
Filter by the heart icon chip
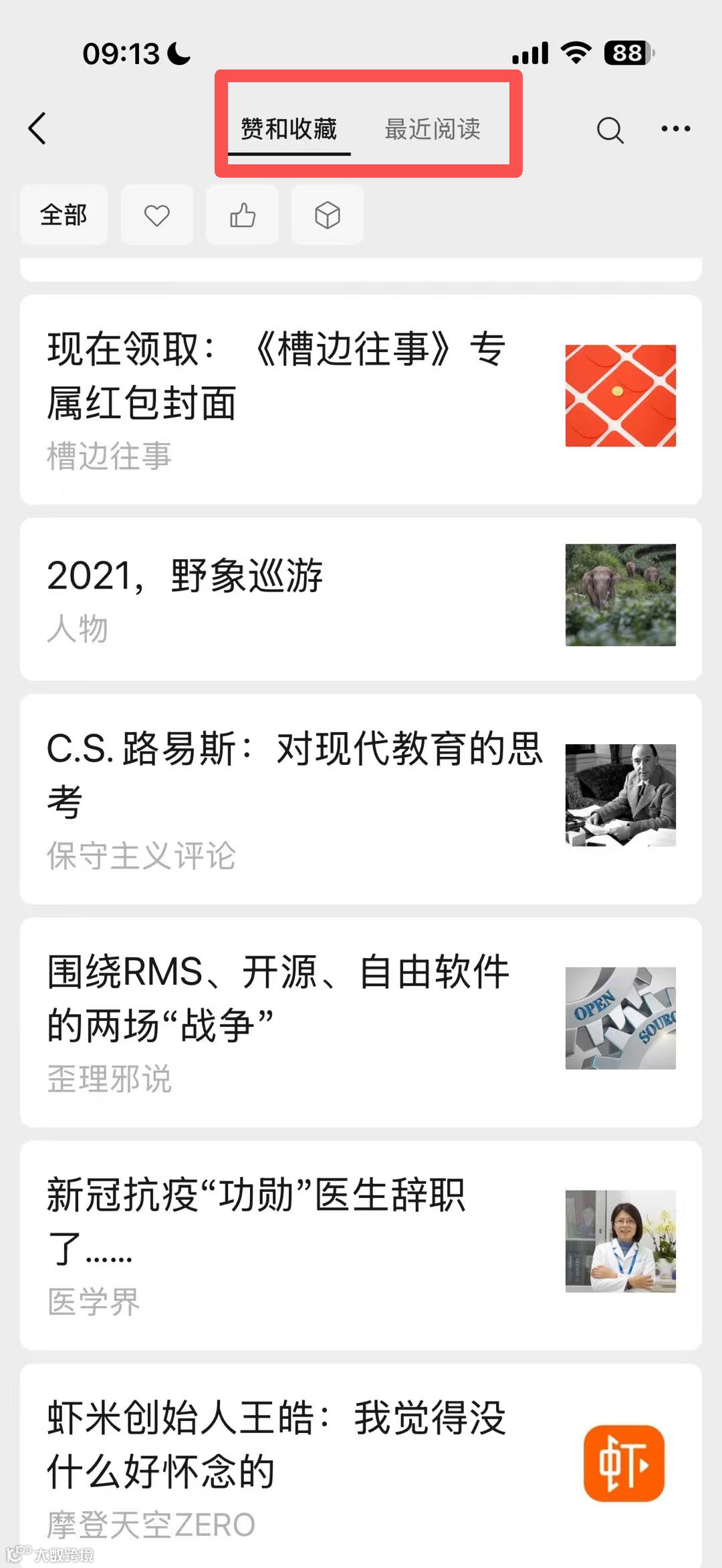157,215
